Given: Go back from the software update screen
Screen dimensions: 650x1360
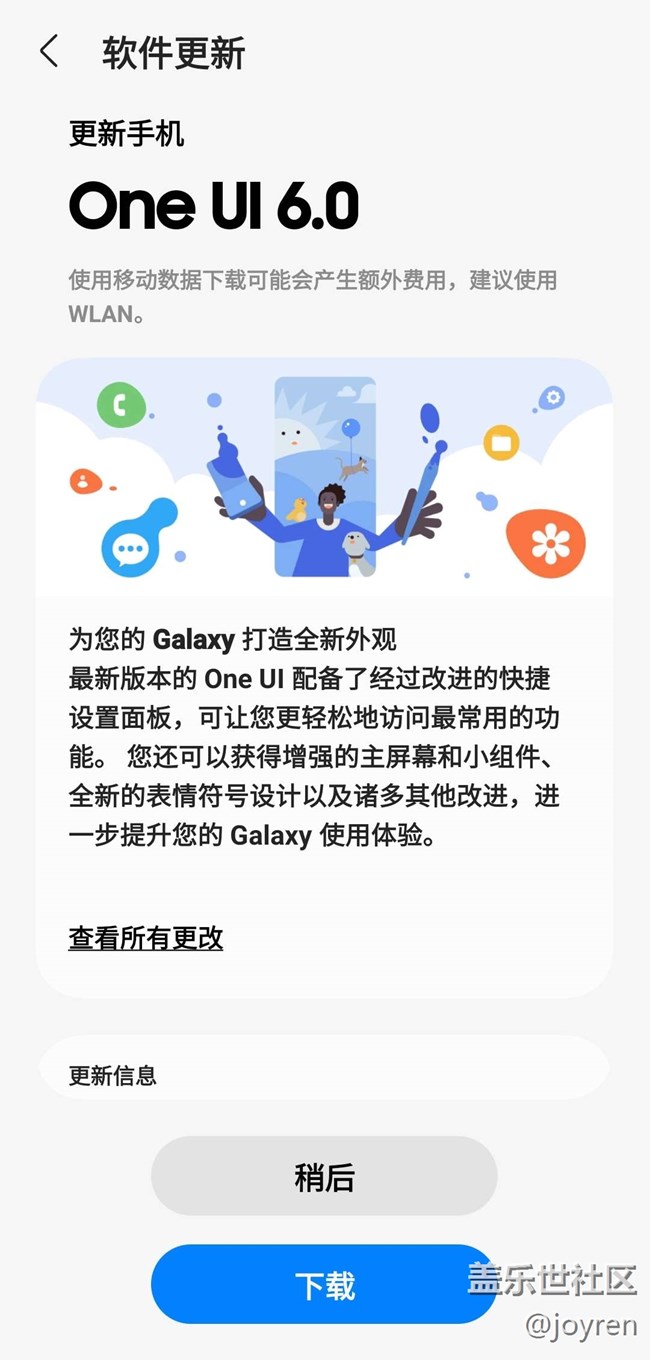Looking at the screenshot, I should (48, 52).
